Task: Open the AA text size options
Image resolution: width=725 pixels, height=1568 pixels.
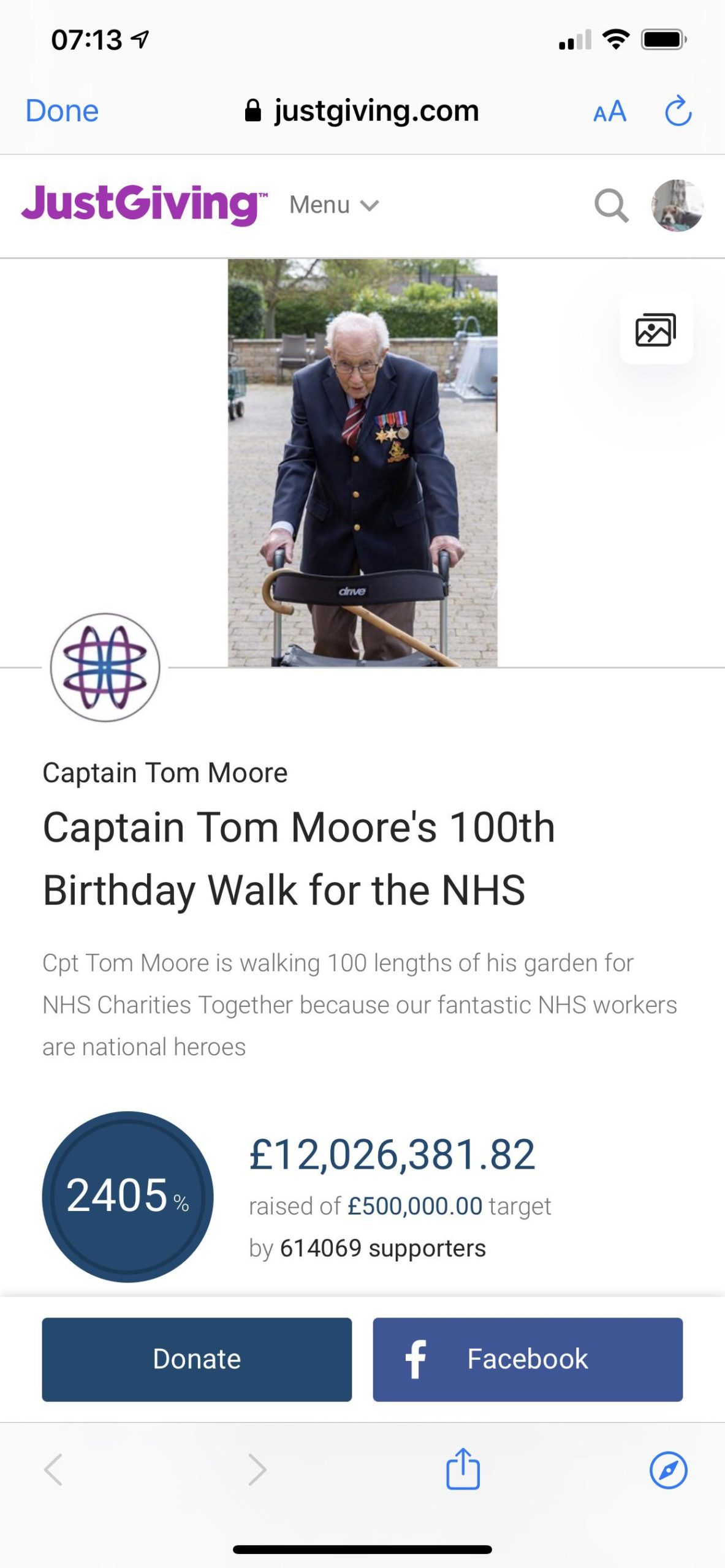Action: pos(610,111)
